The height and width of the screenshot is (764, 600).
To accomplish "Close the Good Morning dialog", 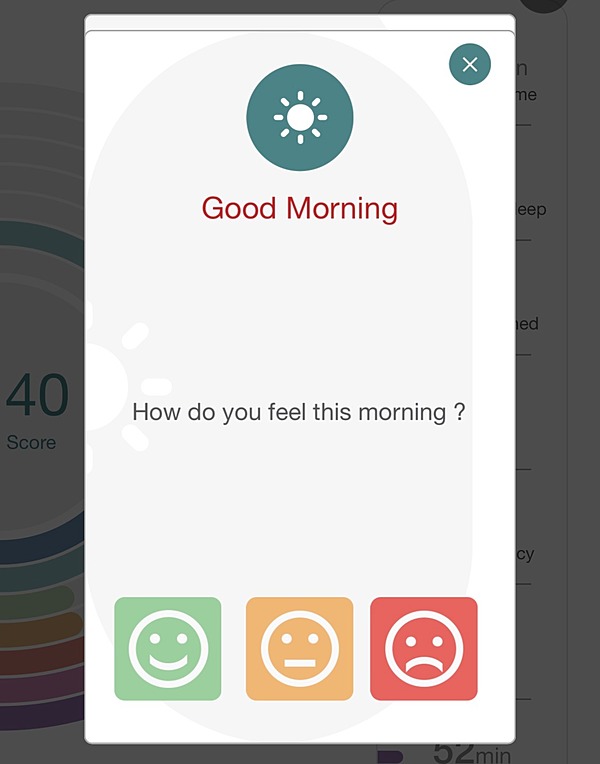I will [470, 65].
